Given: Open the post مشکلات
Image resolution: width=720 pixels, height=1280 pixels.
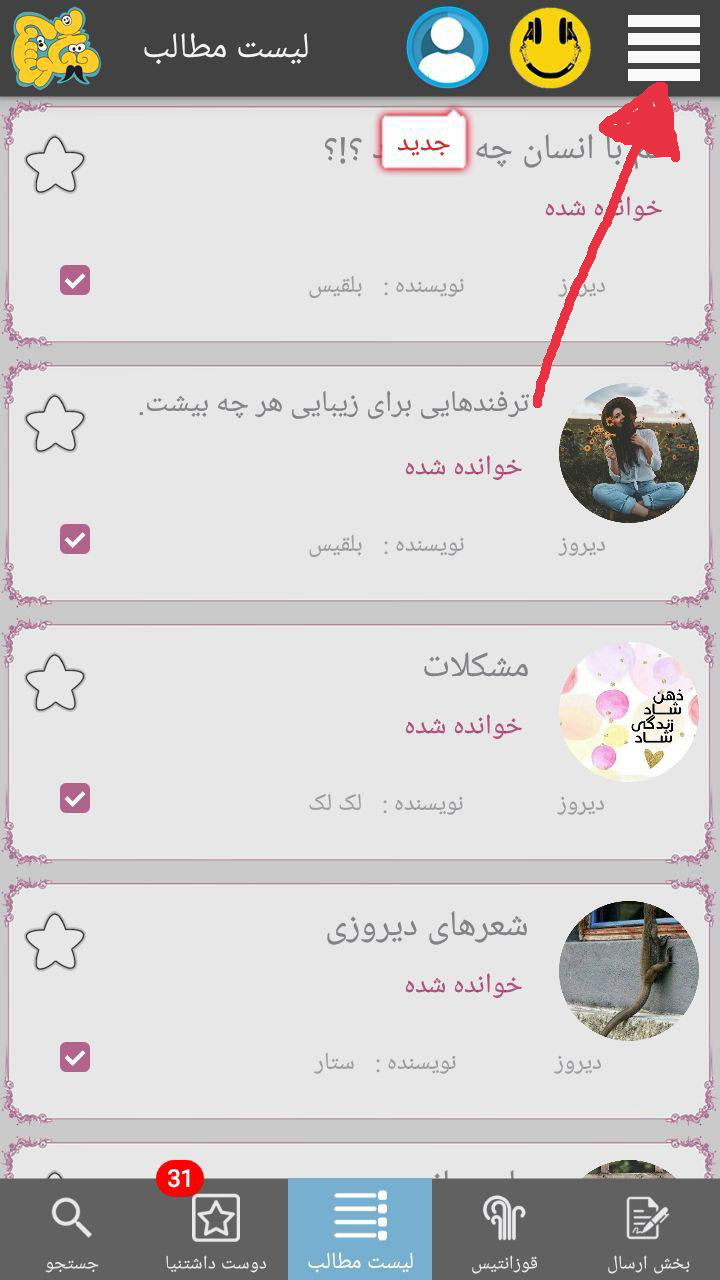Looking at the screenshot, I should tap(475, 667).
